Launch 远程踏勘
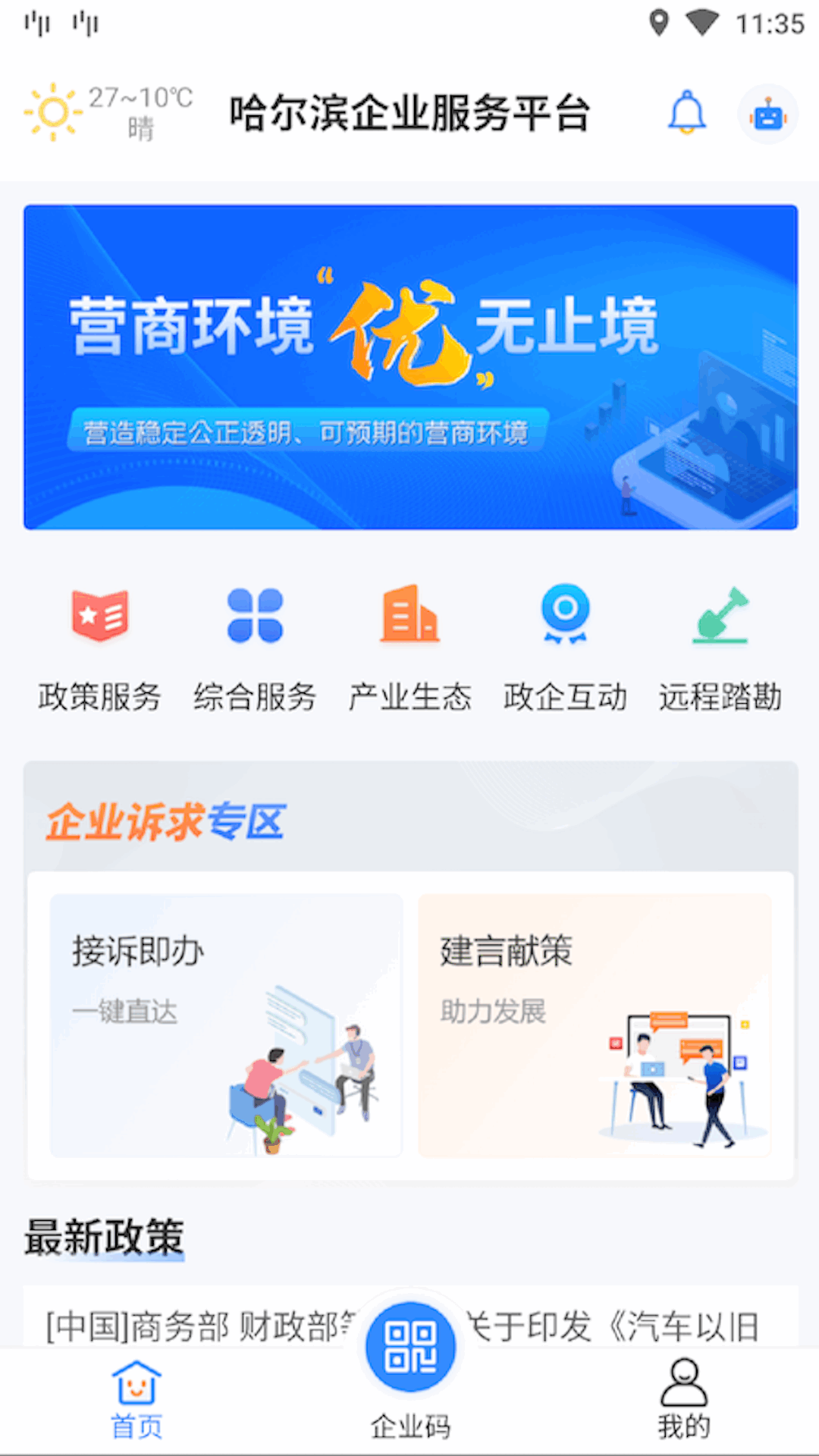Image resolution: width=819 pixels, height=1456 pixels. 720,648
